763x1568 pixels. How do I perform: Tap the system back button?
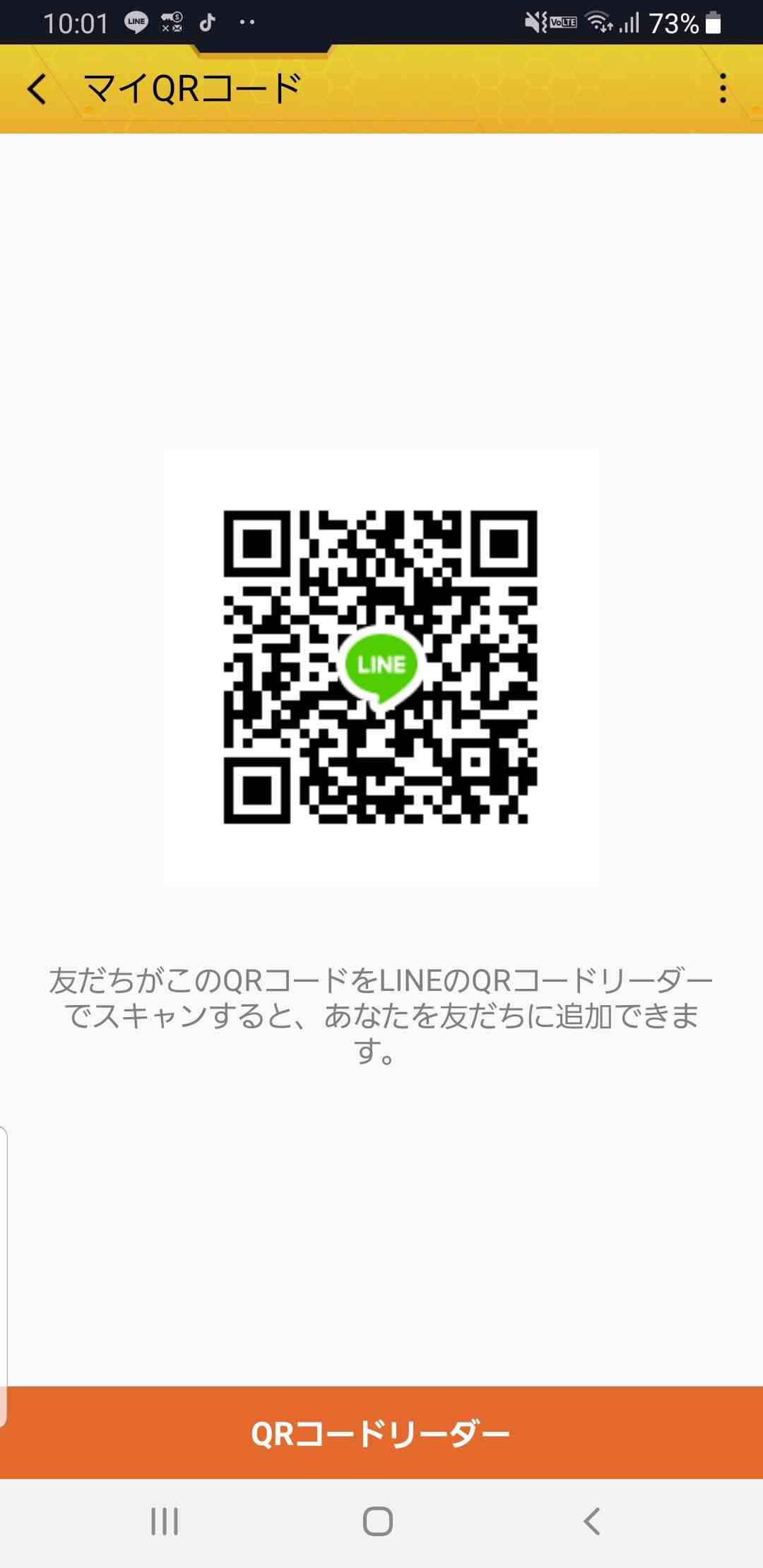tap(592, 1521)
